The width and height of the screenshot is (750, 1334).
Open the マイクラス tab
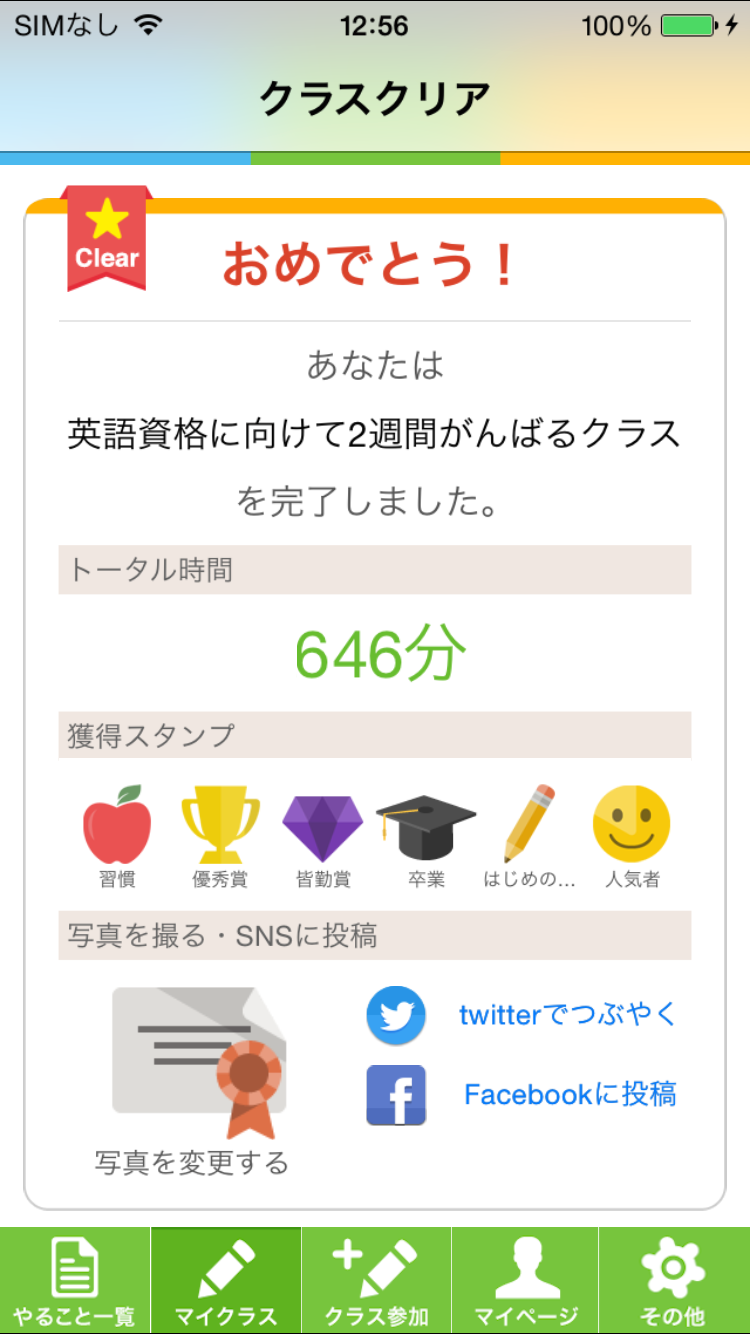(x=226, y=1281)
